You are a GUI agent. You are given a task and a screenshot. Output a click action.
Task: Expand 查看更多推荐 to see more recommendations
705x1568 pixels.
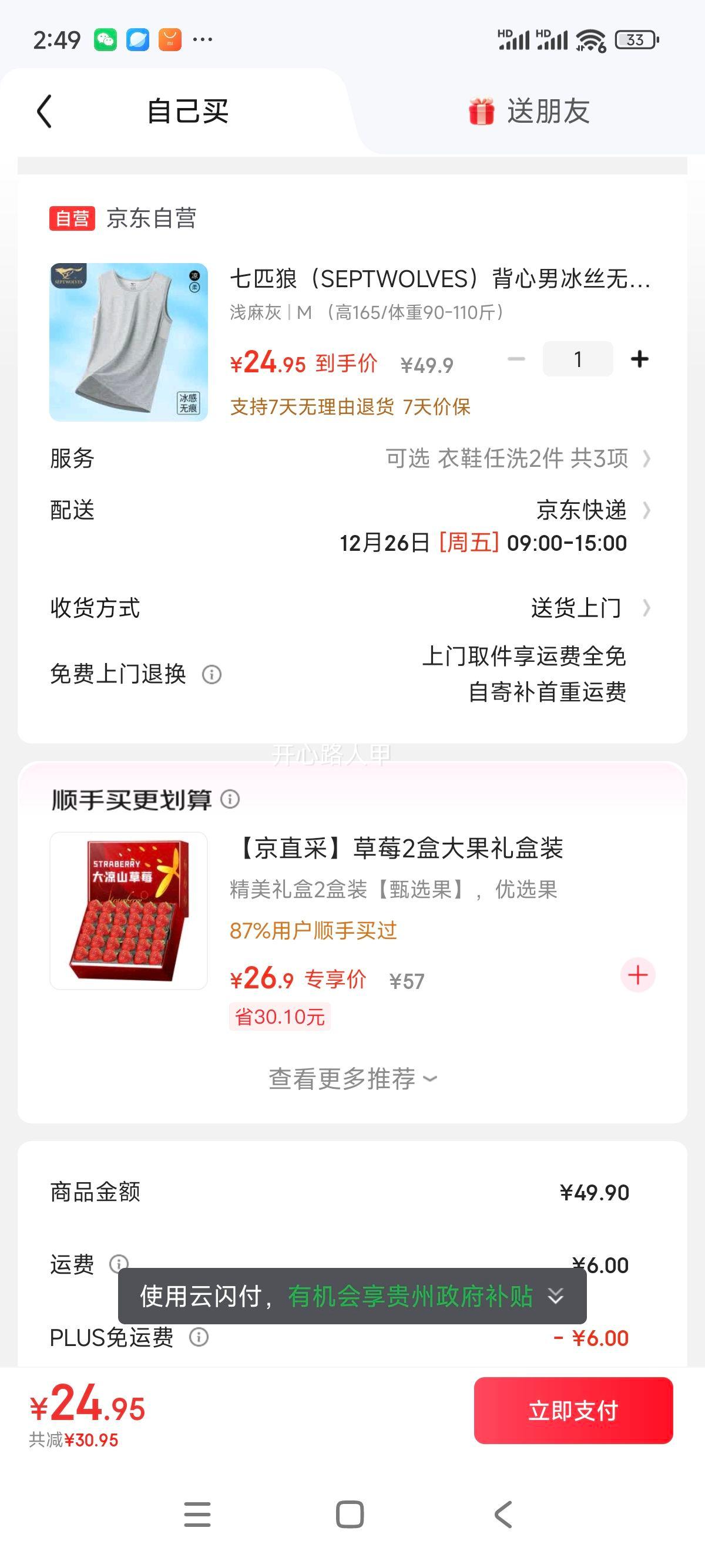click(352, 1079)
